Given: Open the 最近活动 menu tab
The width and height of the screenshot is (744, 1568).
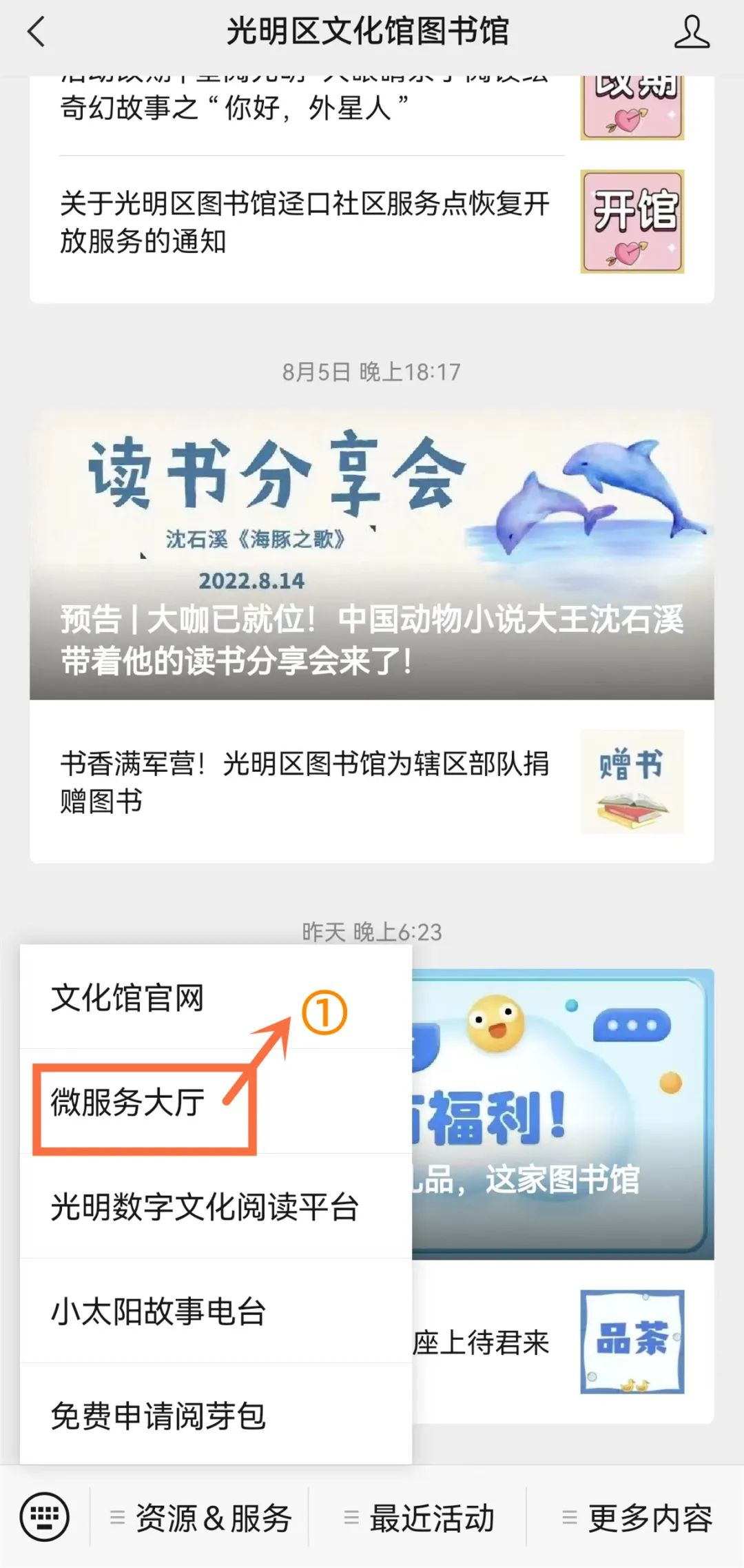Looking at the screenshot, I should (420, 1517).
